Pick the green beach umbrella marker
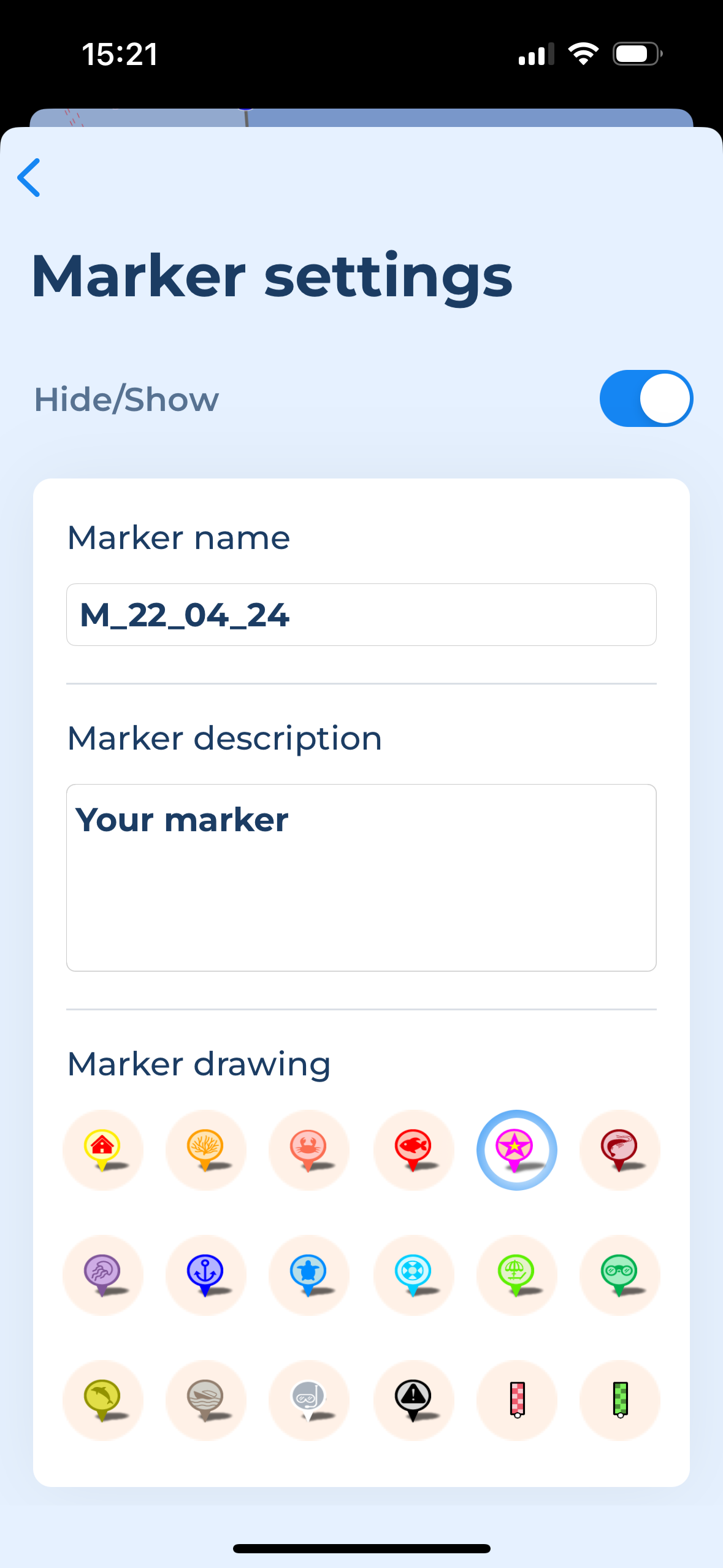723x1568 pixels. tap(517, 1275)
